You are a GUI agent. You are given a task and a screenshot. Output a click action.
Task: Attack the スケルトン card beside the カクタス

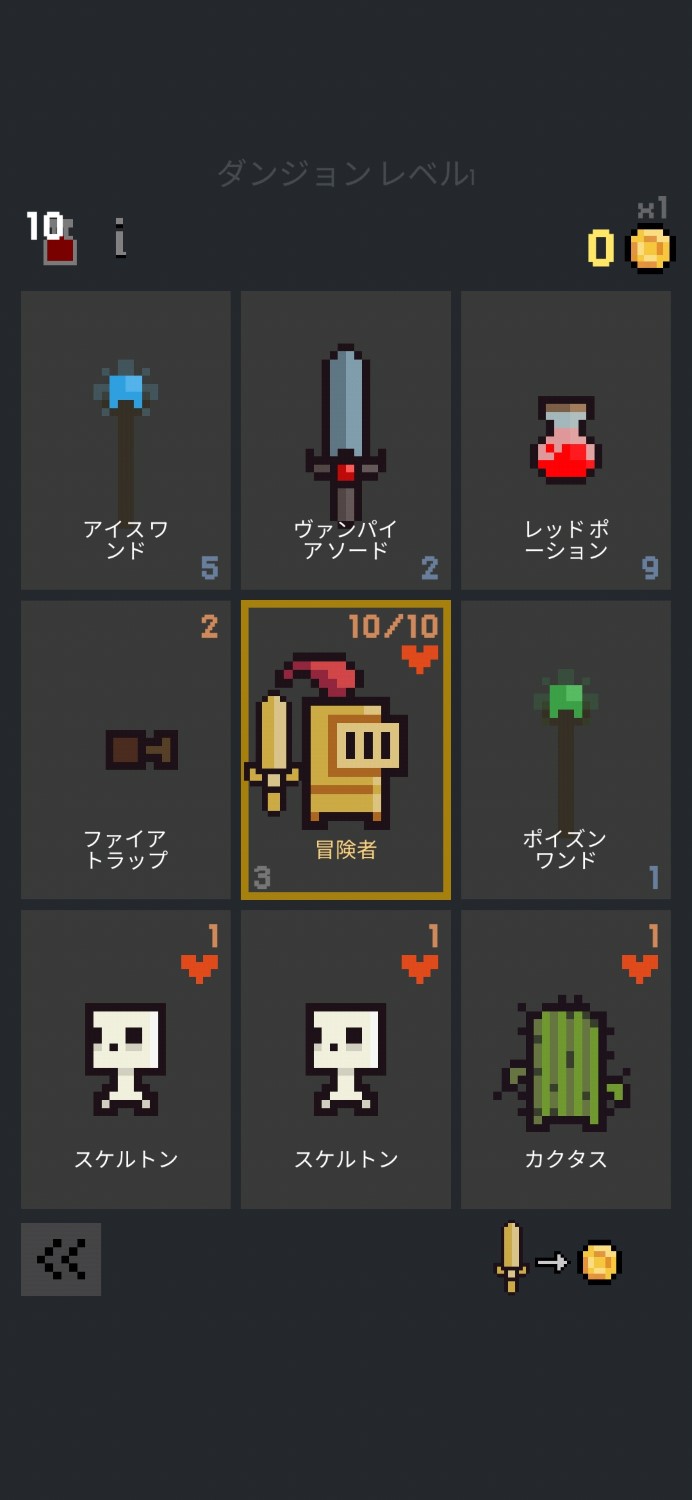pyautogui.click(x=346, y=1059)
